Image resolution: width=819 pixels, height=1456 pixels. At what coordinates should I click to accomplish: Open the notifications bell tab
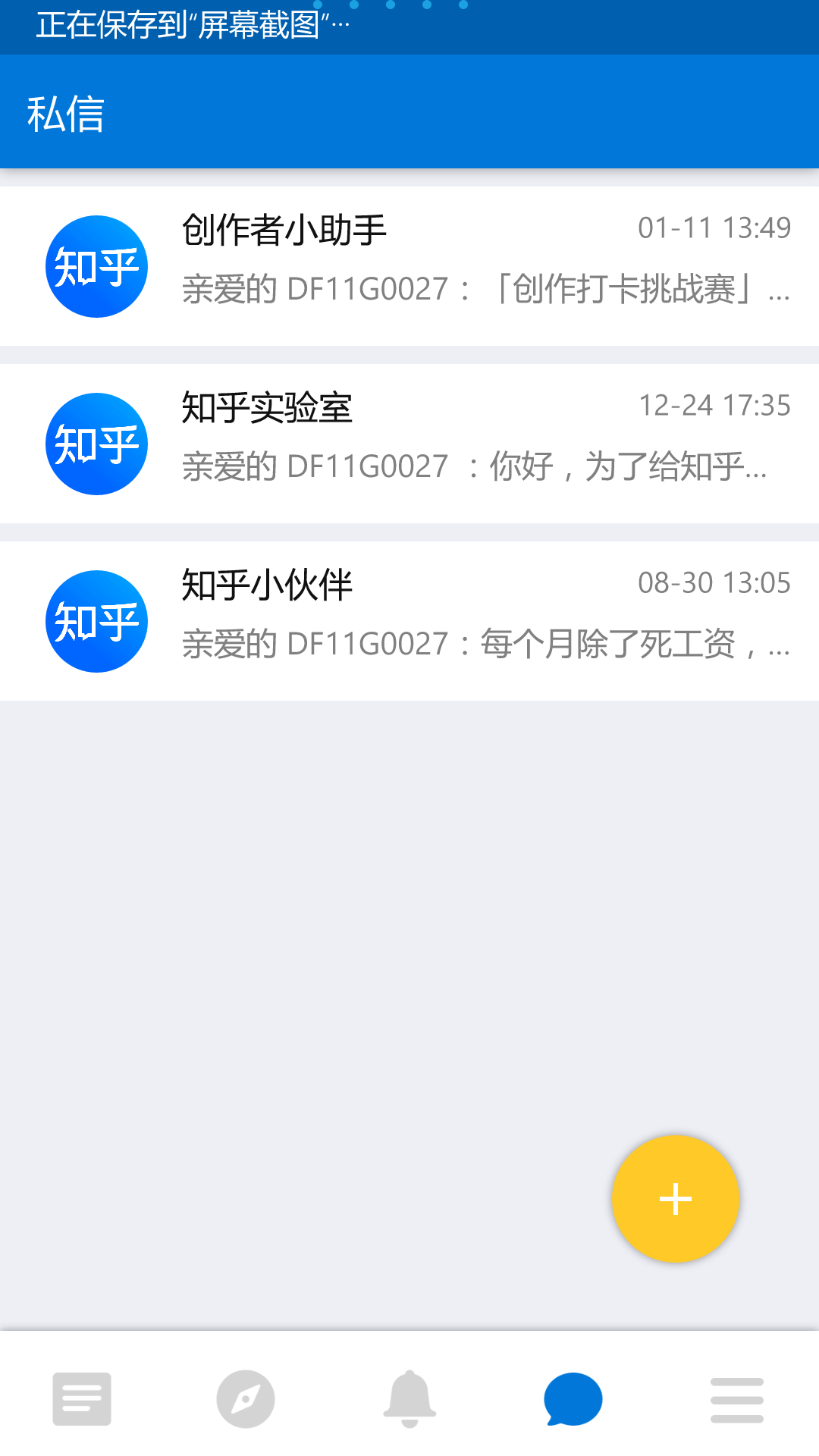point(409,1398)
